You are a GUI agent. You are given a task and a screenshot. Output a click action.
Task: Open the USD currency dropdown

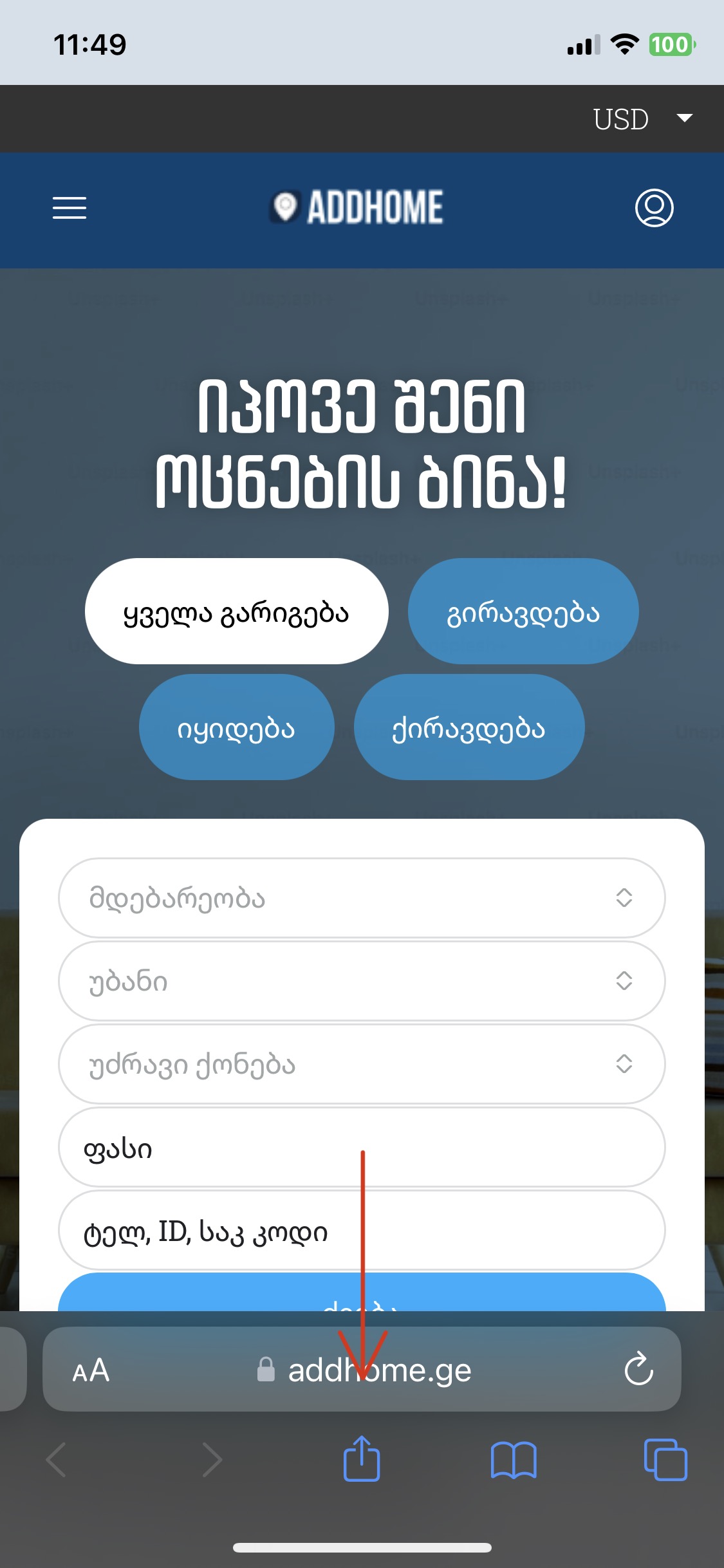coord(641,119)
